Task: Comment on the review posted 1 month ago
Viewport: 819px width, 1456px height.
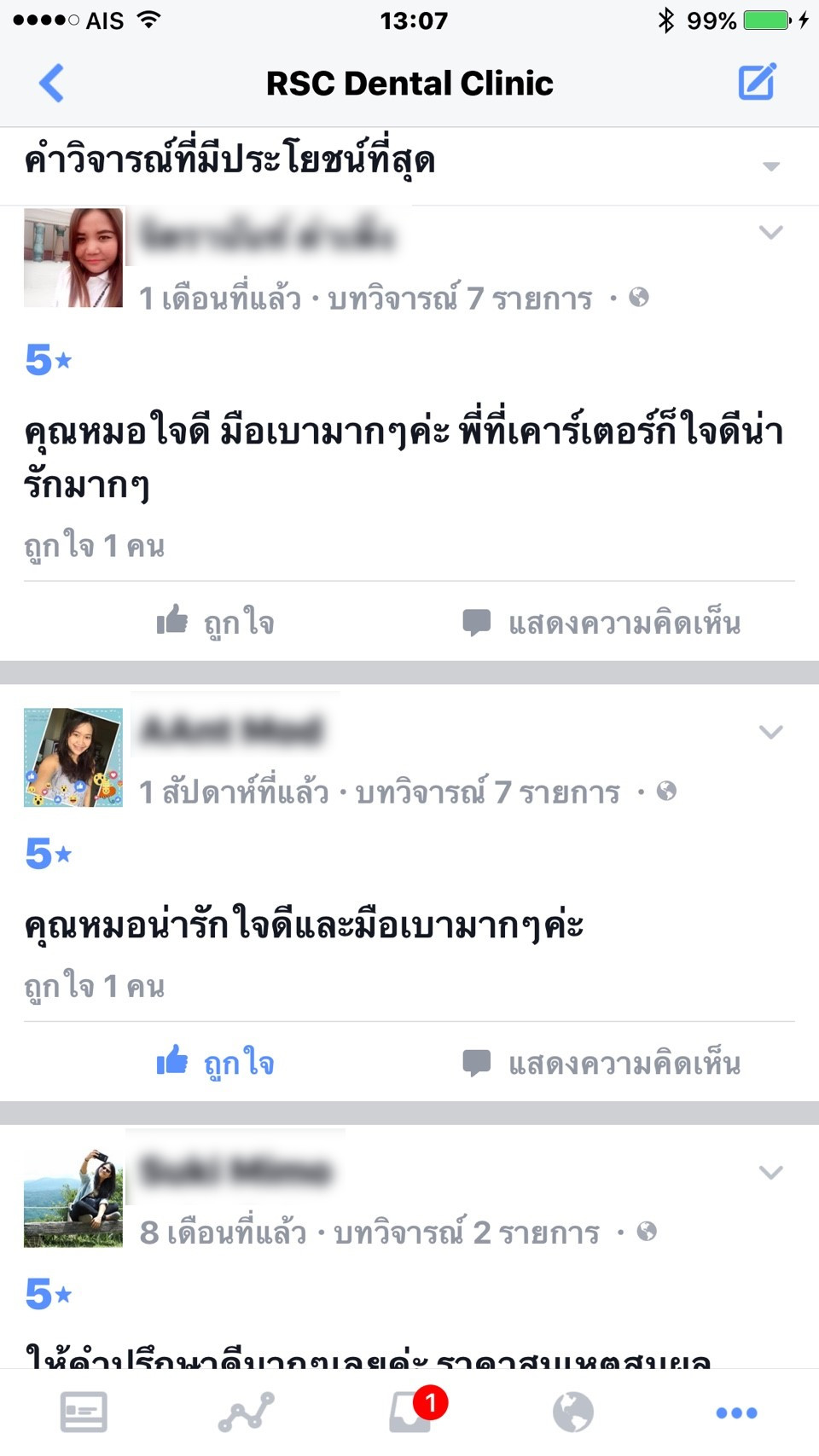Action: click(x=601, y=623)
